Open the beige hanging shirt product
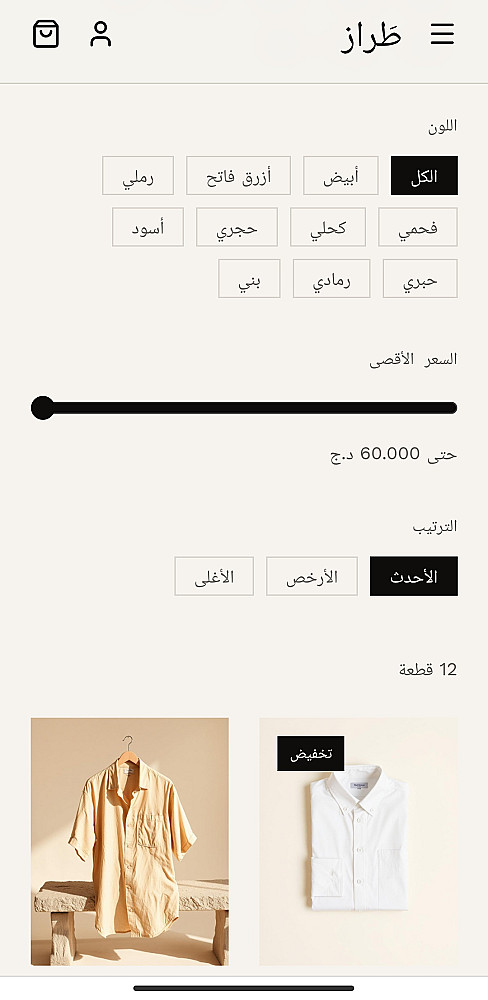Image resolution: width=488 pixels, height=1000 pixels. 129,842
